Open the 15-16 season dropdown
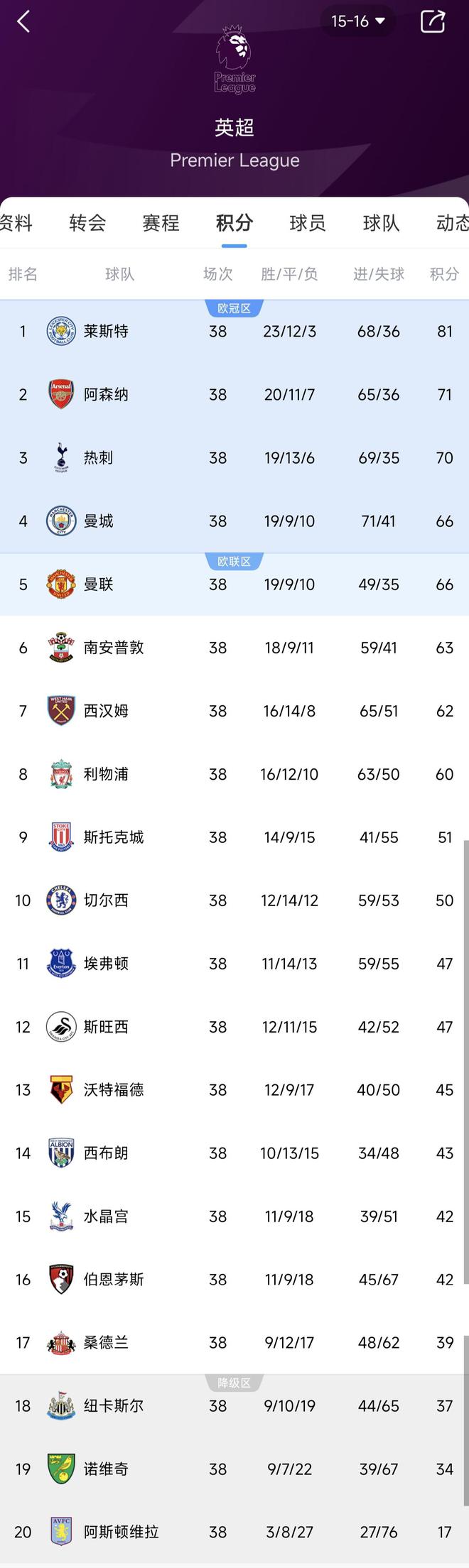 (x=358, y=21)
